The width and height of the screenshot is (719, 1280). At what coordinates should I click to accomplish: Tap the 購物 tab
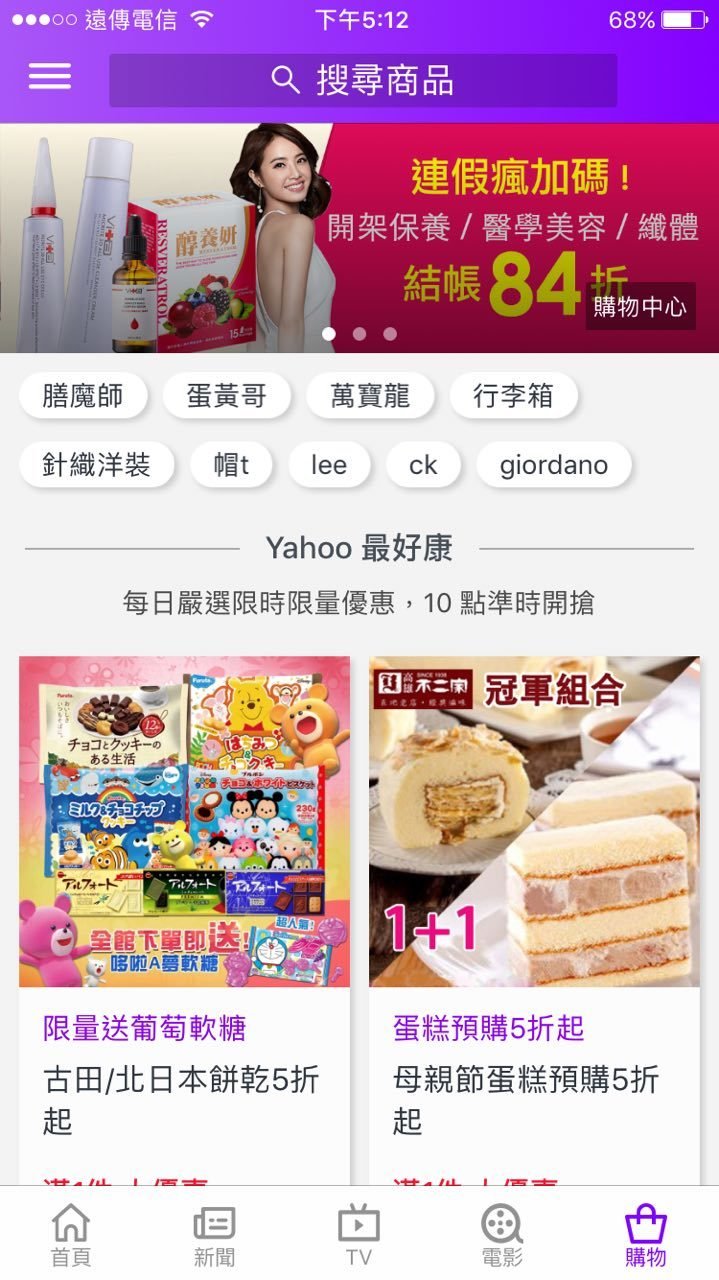tap(646, 1235)
